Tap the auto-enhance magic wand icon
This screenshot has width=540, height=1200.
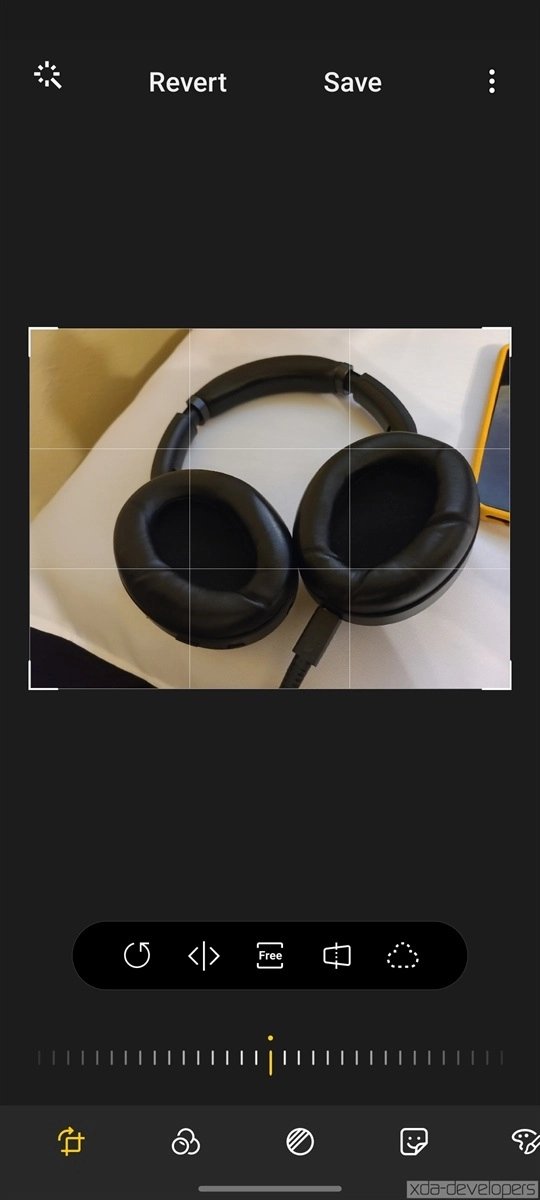point(48,75)
